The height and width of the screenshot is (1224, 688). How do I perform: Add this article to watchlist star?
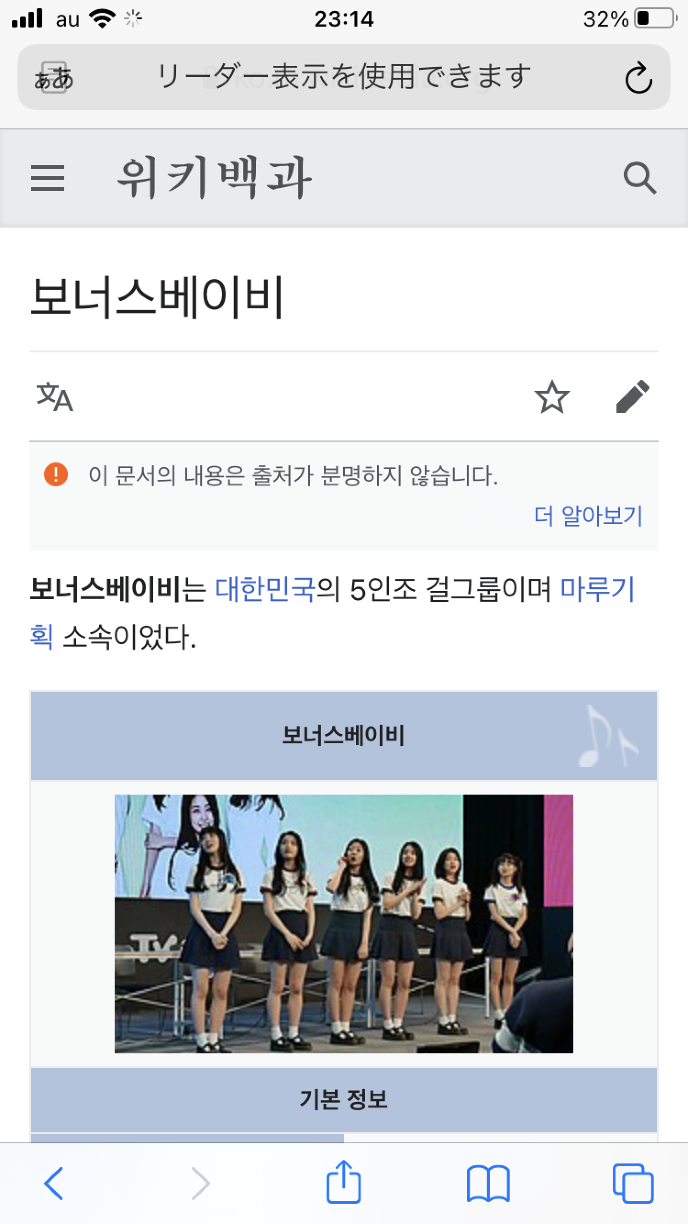tap(552, 397)
